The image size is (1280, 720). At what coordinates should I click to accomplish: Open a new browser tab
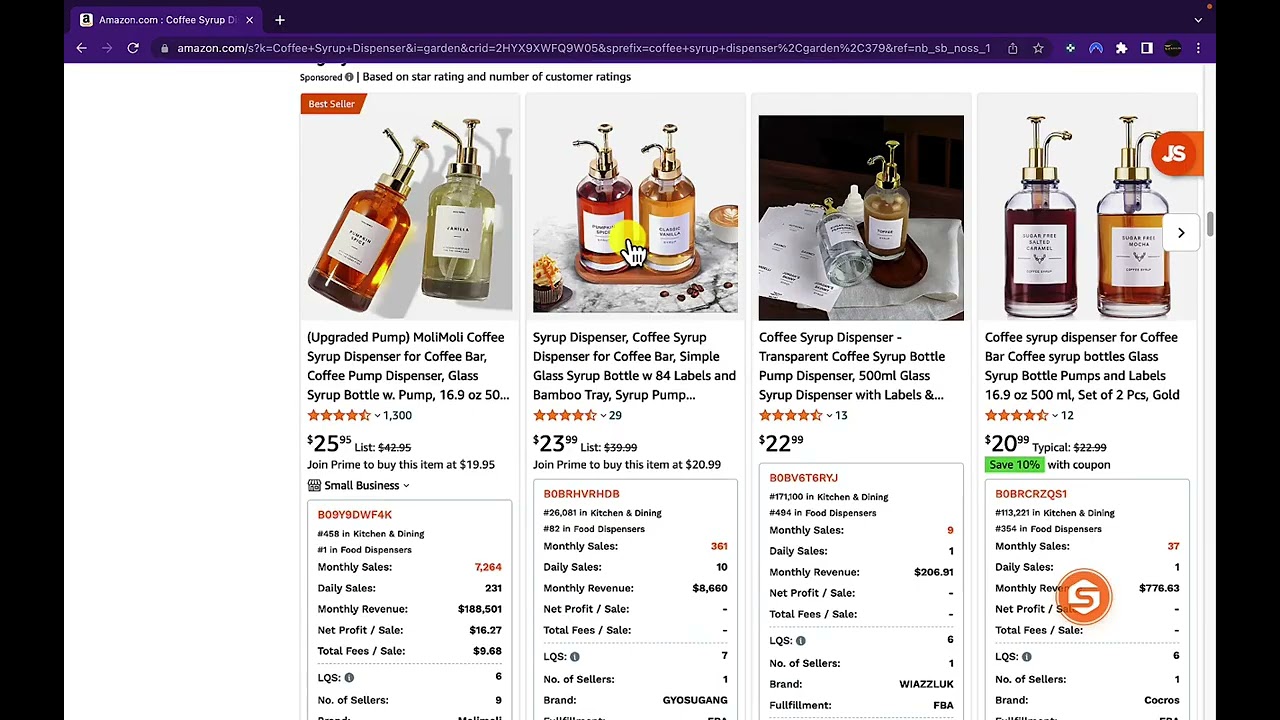280,20
